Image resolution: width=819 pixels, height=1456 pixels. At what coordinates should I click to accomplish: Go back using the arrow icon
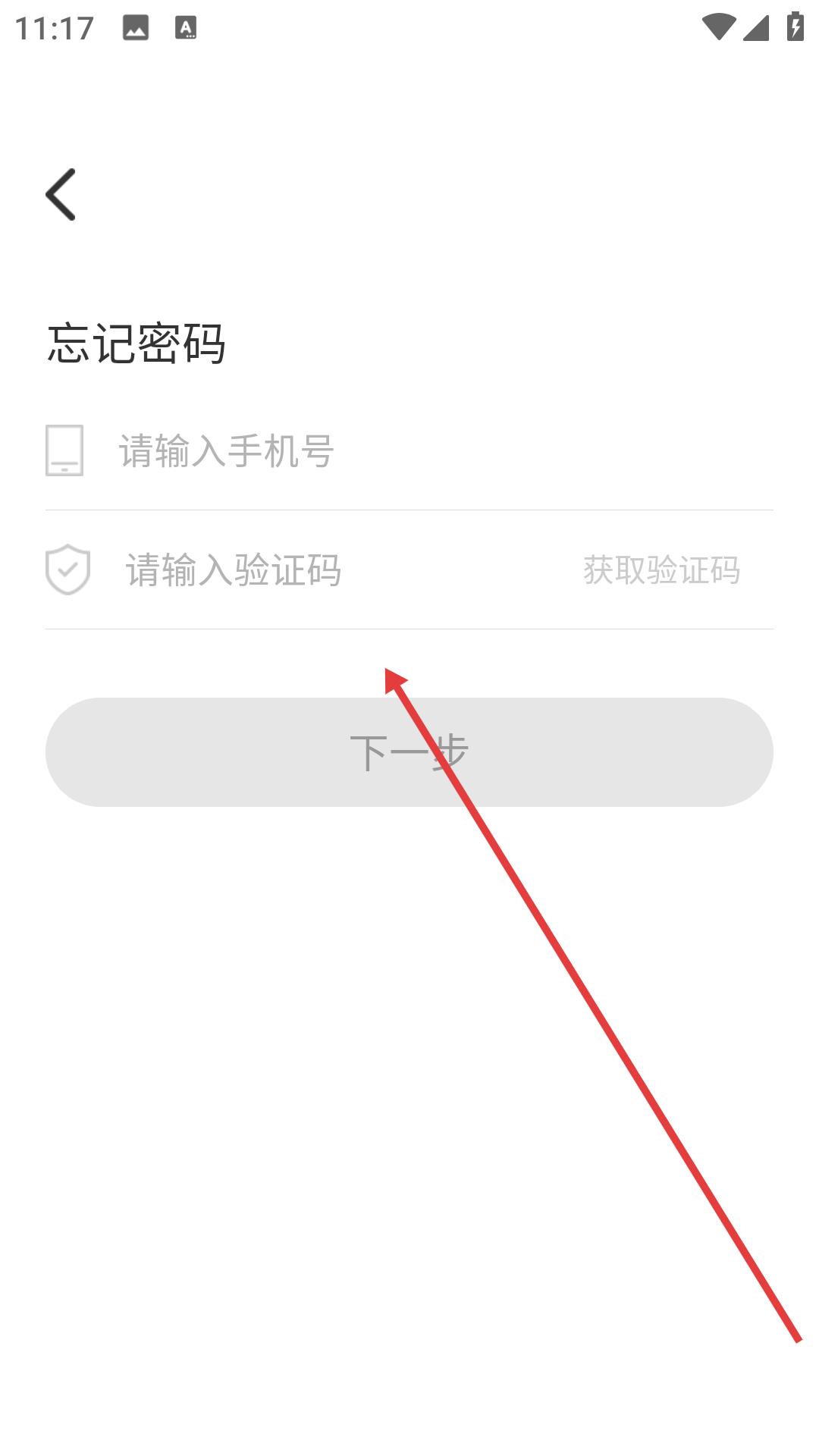click(61, 194)
